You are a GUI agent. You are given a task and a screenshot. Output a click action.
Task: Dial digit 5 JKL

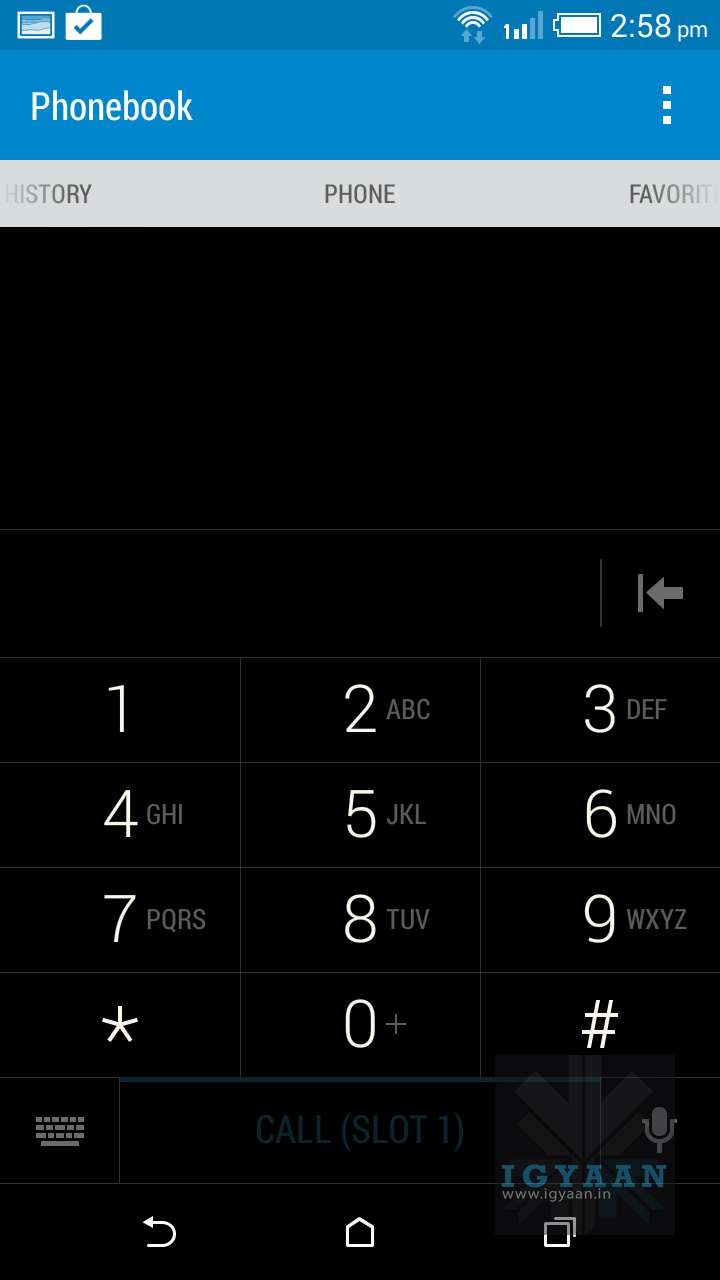pos(360,815)
